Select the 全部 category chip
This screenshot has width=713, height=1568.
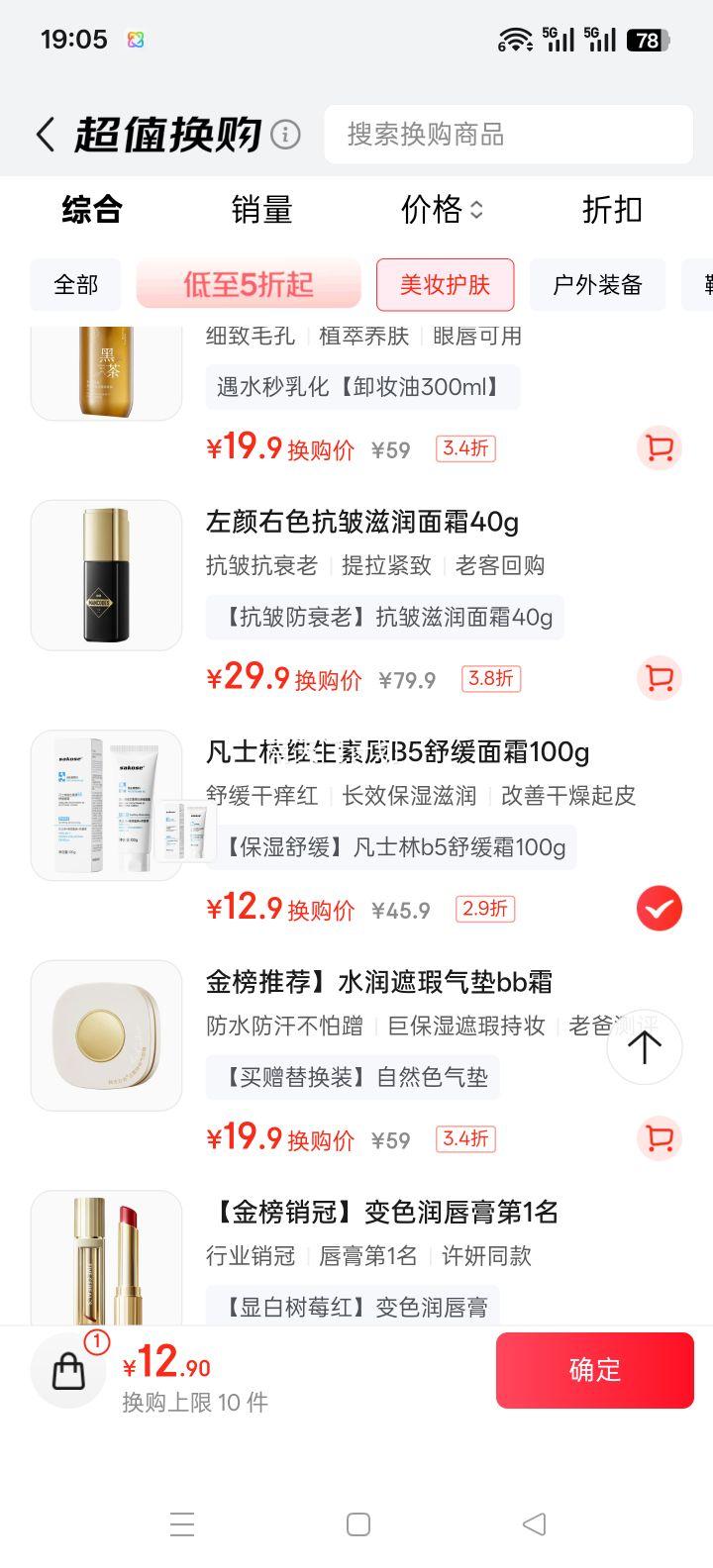click(76, 285)
